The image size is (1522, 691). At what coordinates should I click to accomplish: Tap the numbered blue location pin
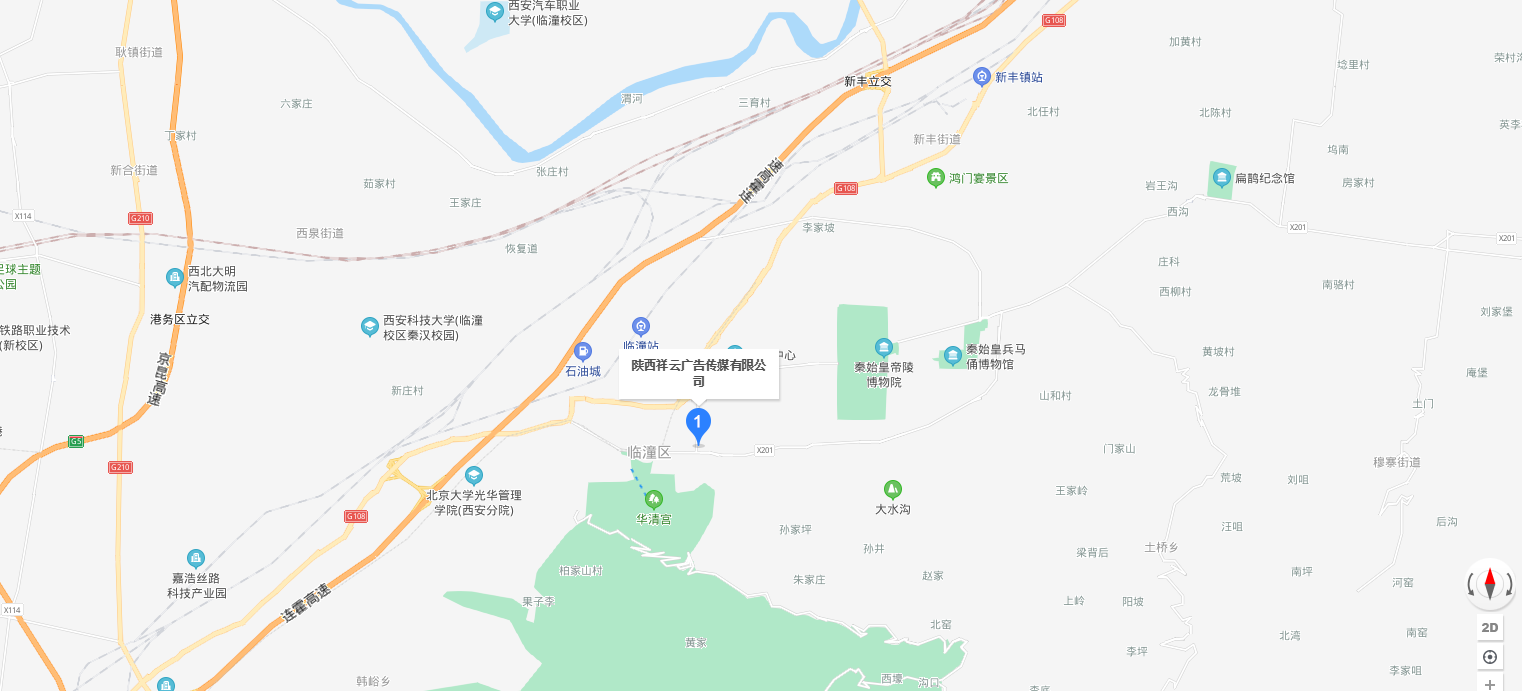coord(698,425)
